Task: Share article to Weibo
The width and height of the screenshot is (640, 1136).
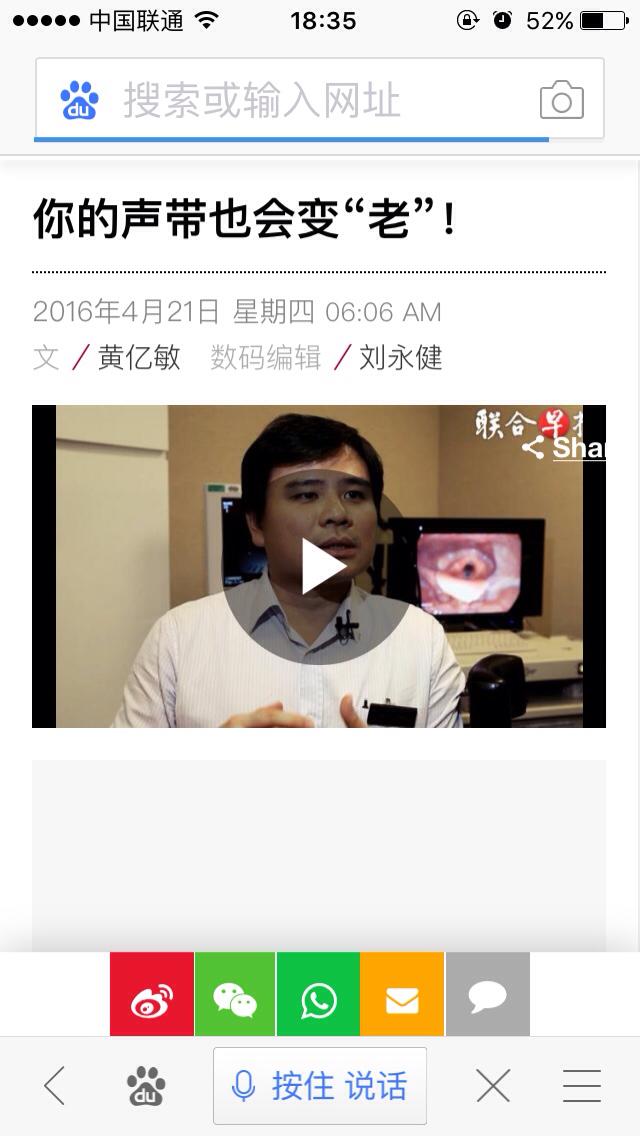Action: click(152, 999)
